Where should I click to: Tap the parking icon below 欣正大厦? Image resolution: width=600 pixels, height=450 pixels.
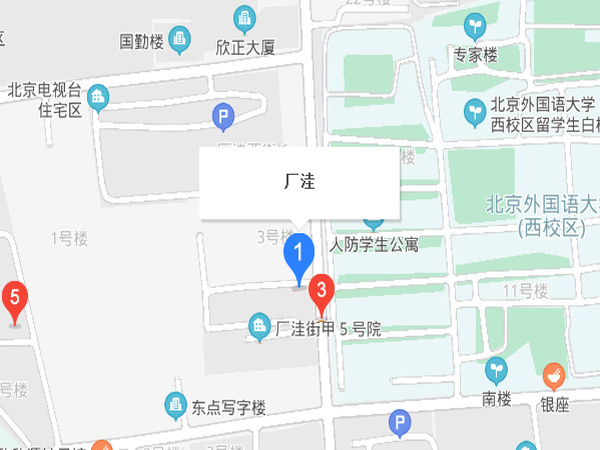[x=224, y=118]
